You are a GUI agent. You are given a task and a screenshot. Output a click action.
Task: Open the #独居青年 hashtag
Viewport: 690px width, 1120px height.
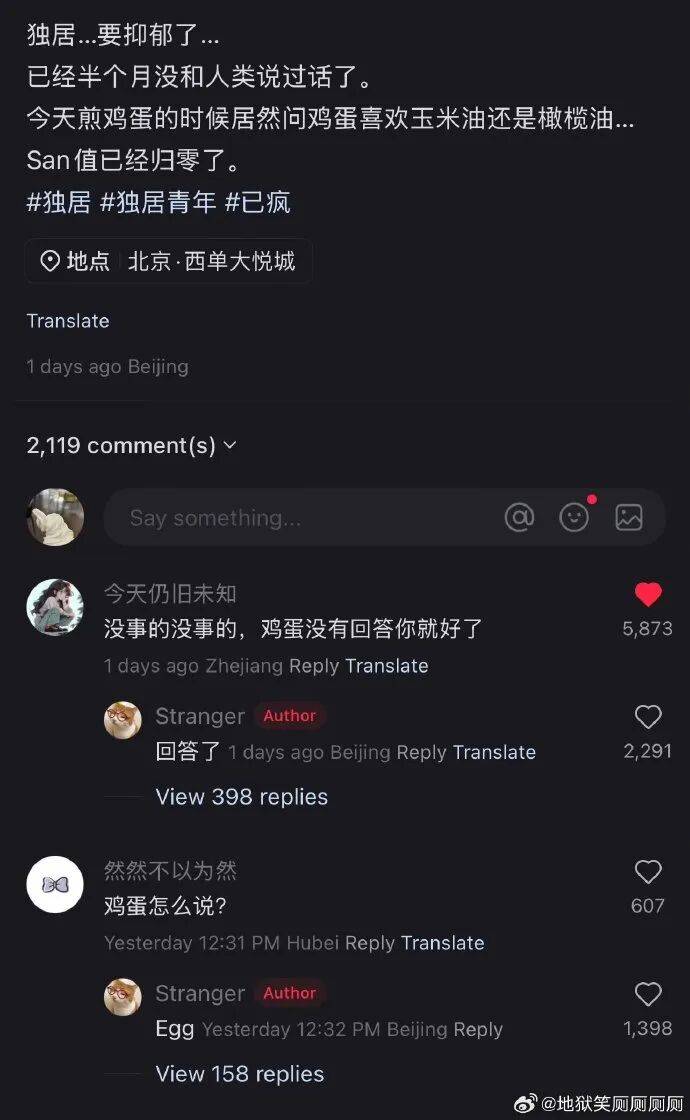click(158, 203)
